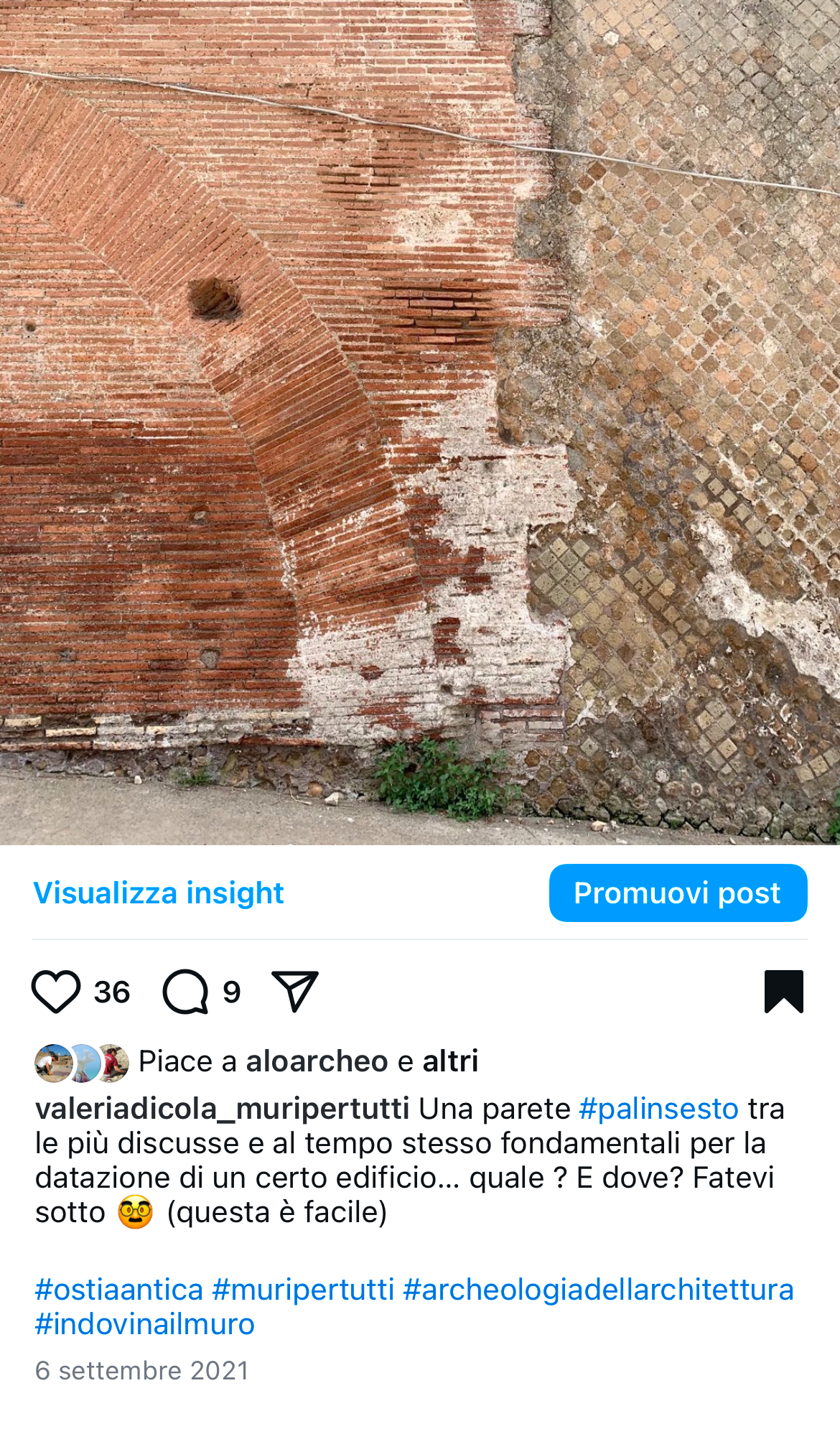Open the list of others who liked

point(450,1061)
